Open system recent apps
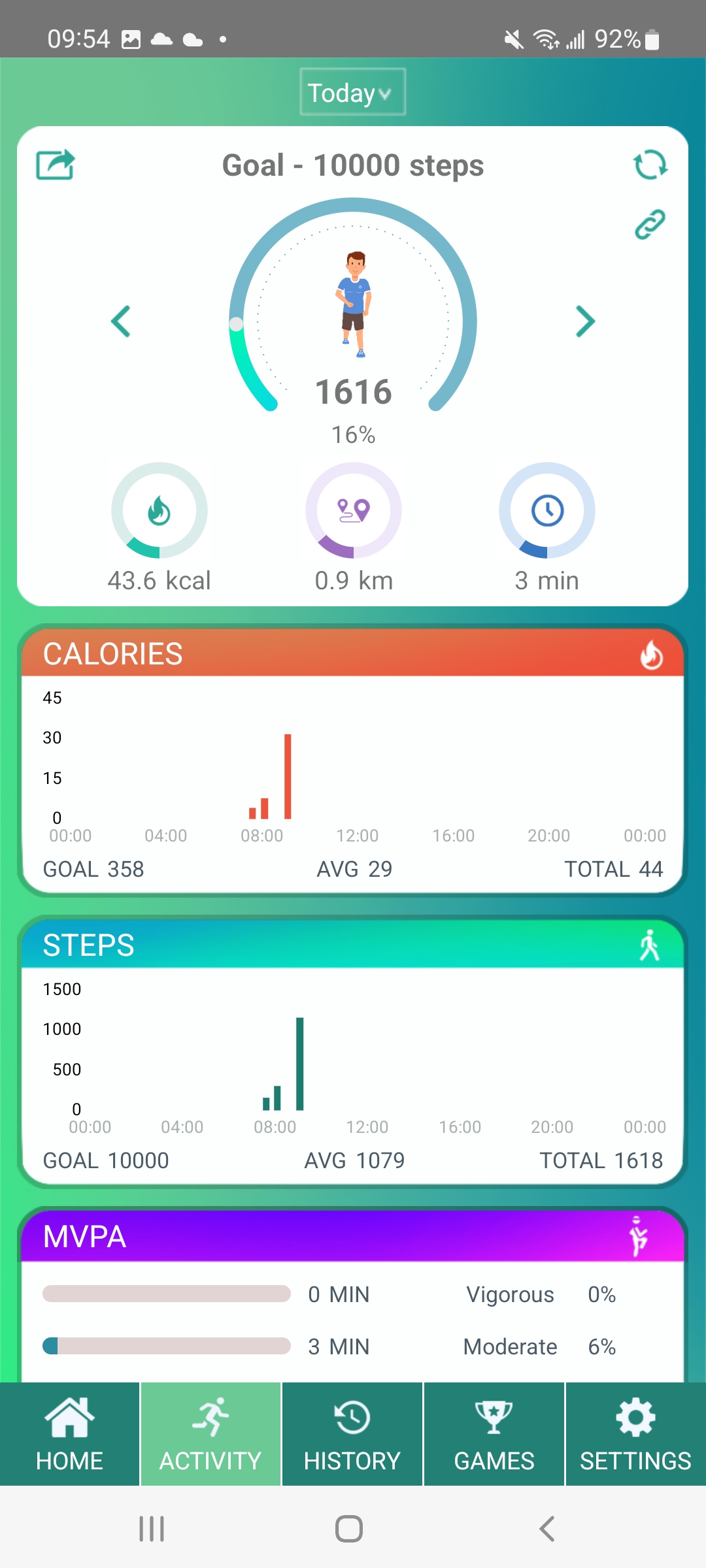Screen dimensions: 706x1568 point(152,1529)
